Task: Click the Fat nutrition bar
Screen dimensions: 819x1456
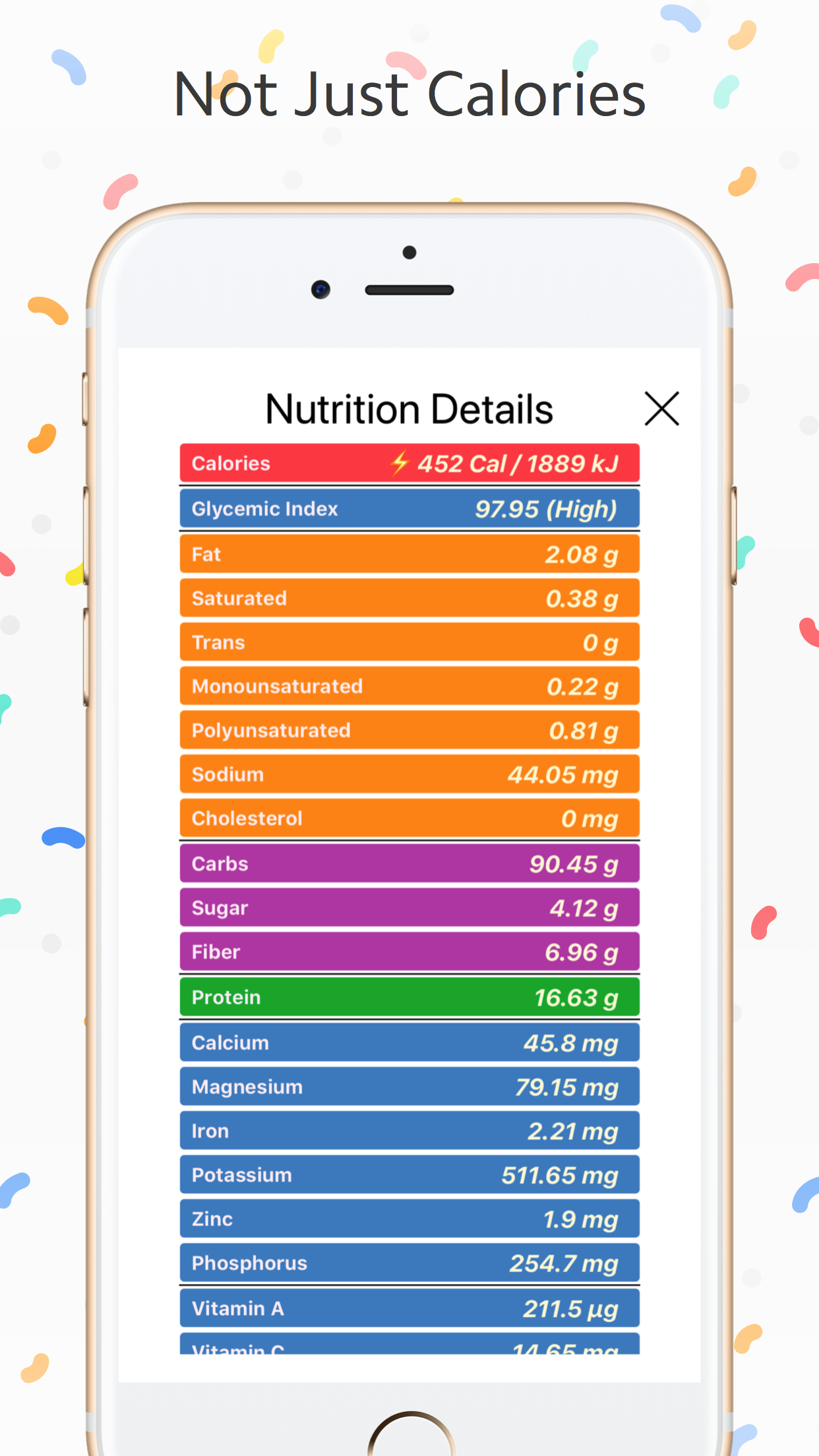Action: pyautogui.click(x=409, y=554)
